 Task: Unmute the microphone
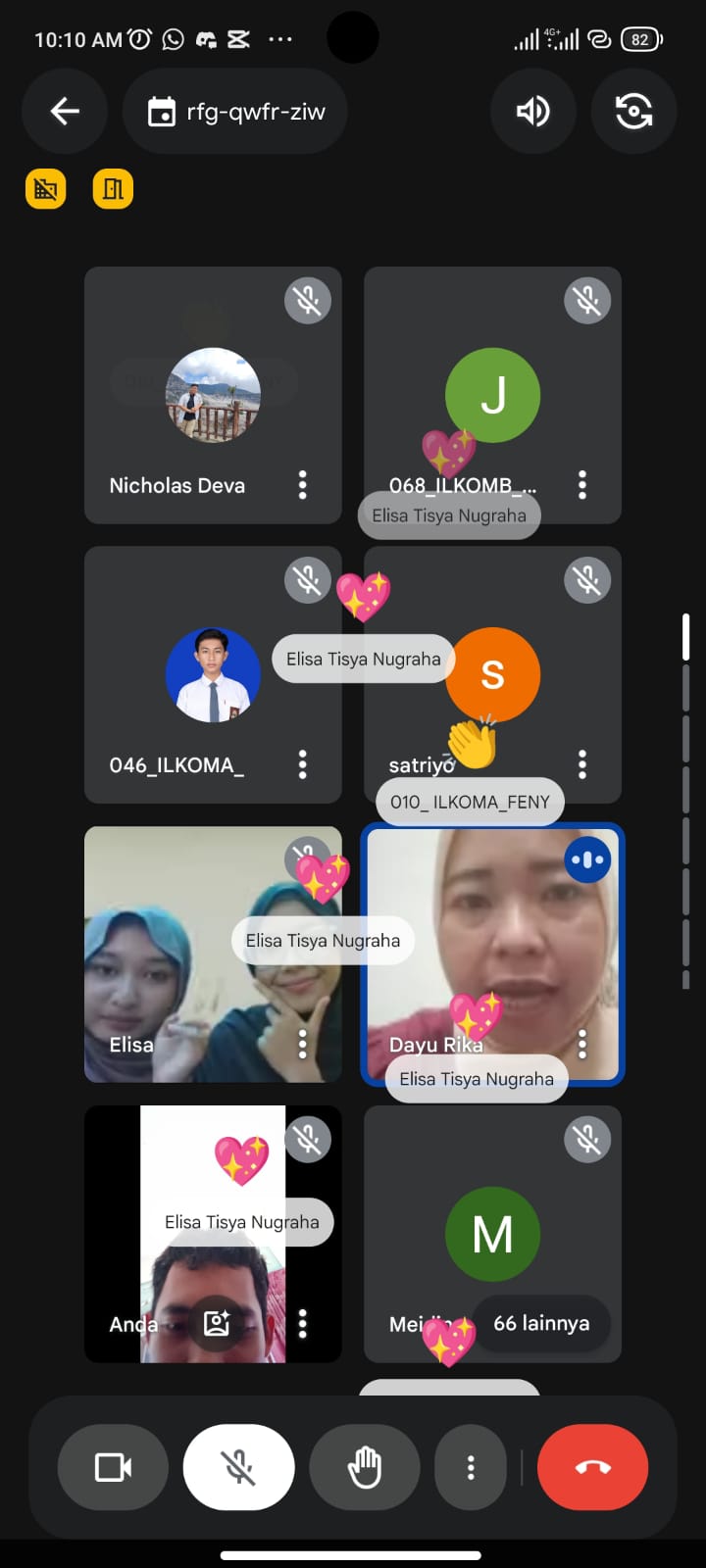(x=238, y=1467)
